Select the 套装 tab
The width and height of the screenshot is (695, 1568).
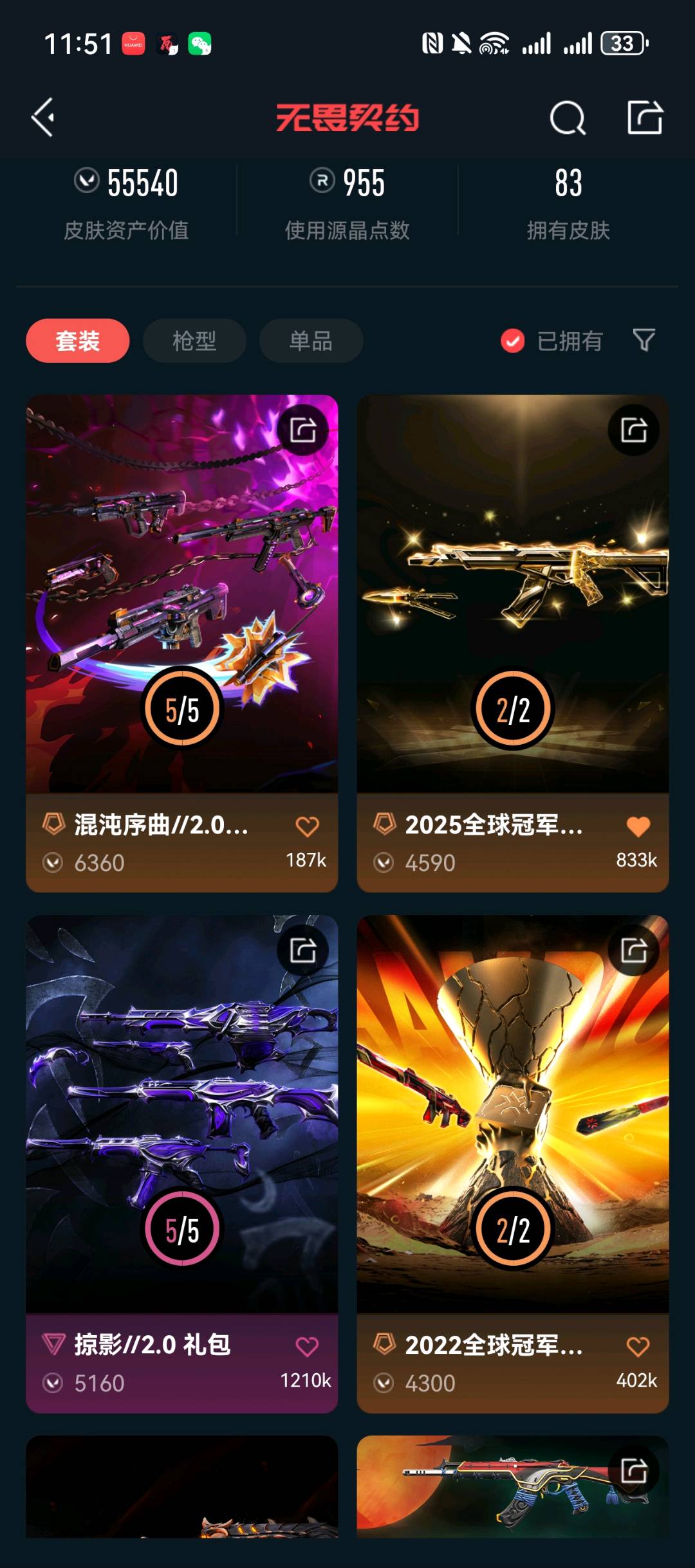click(x=78, y=341)
